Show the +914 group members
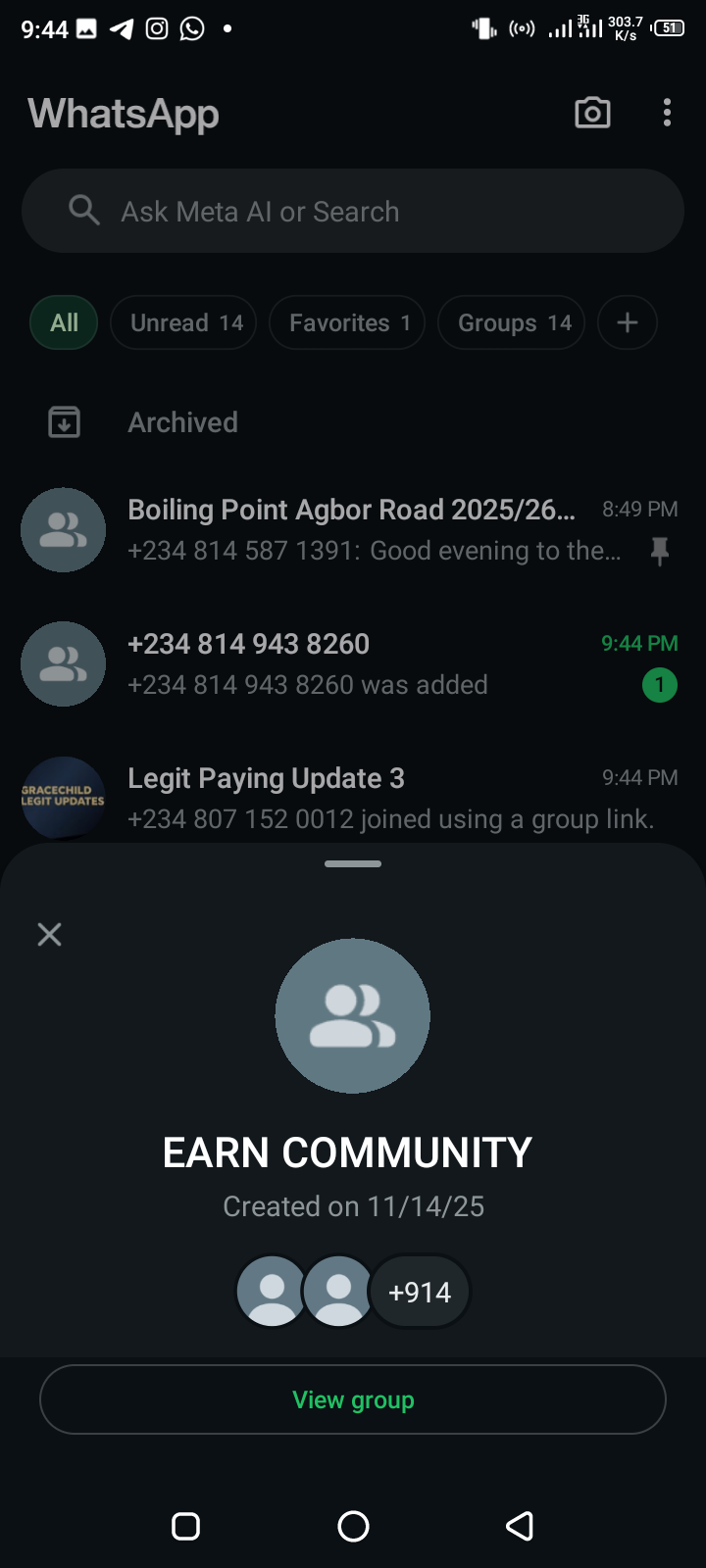 click(420, 1292)
